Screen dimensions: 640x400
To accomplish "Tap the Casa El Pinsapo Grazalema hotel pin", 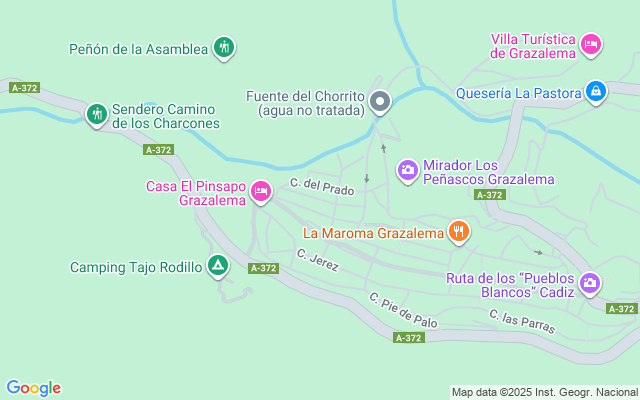I will (261, 191).
